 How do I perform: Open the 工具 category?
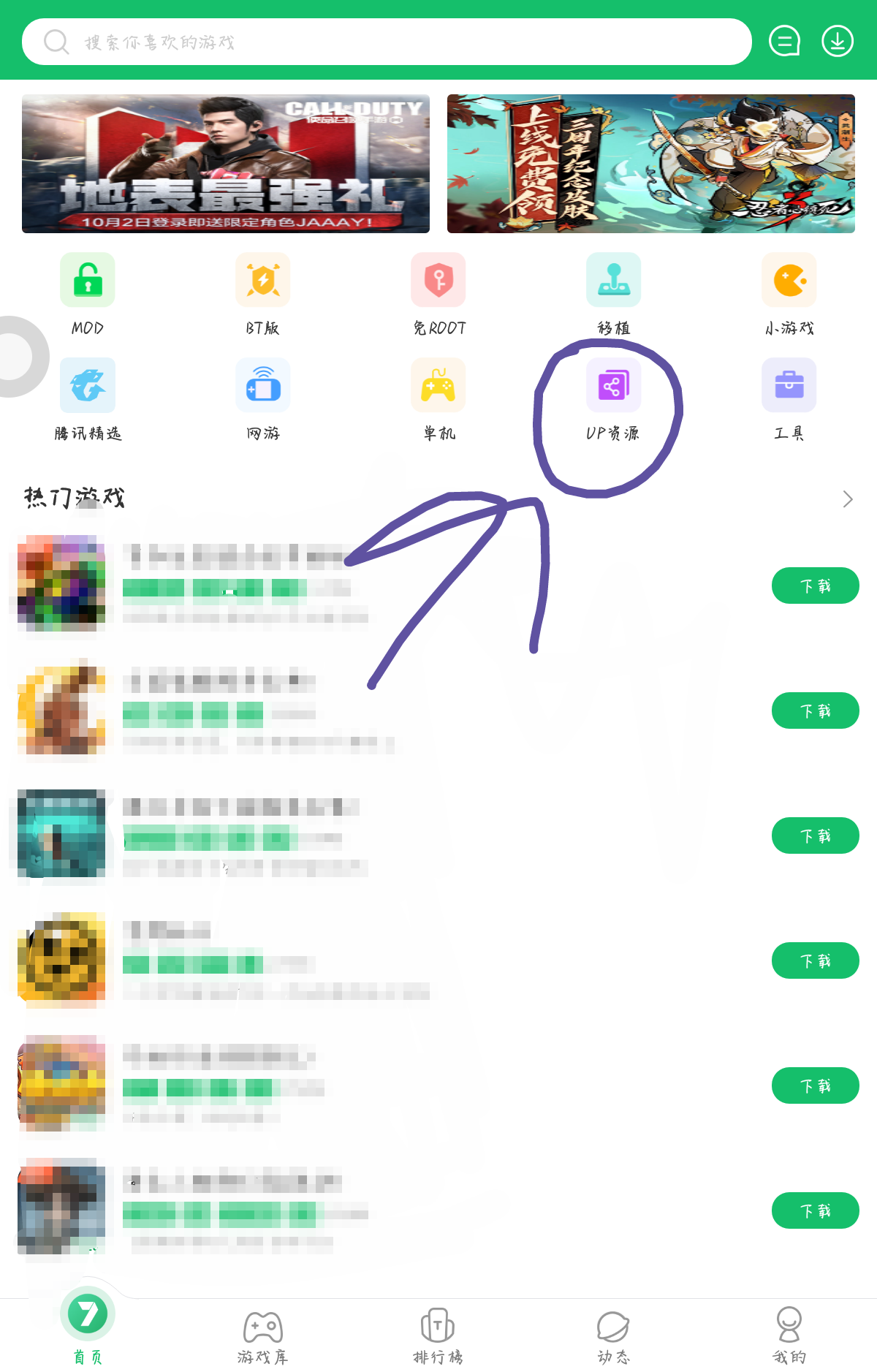click(789, 398)
